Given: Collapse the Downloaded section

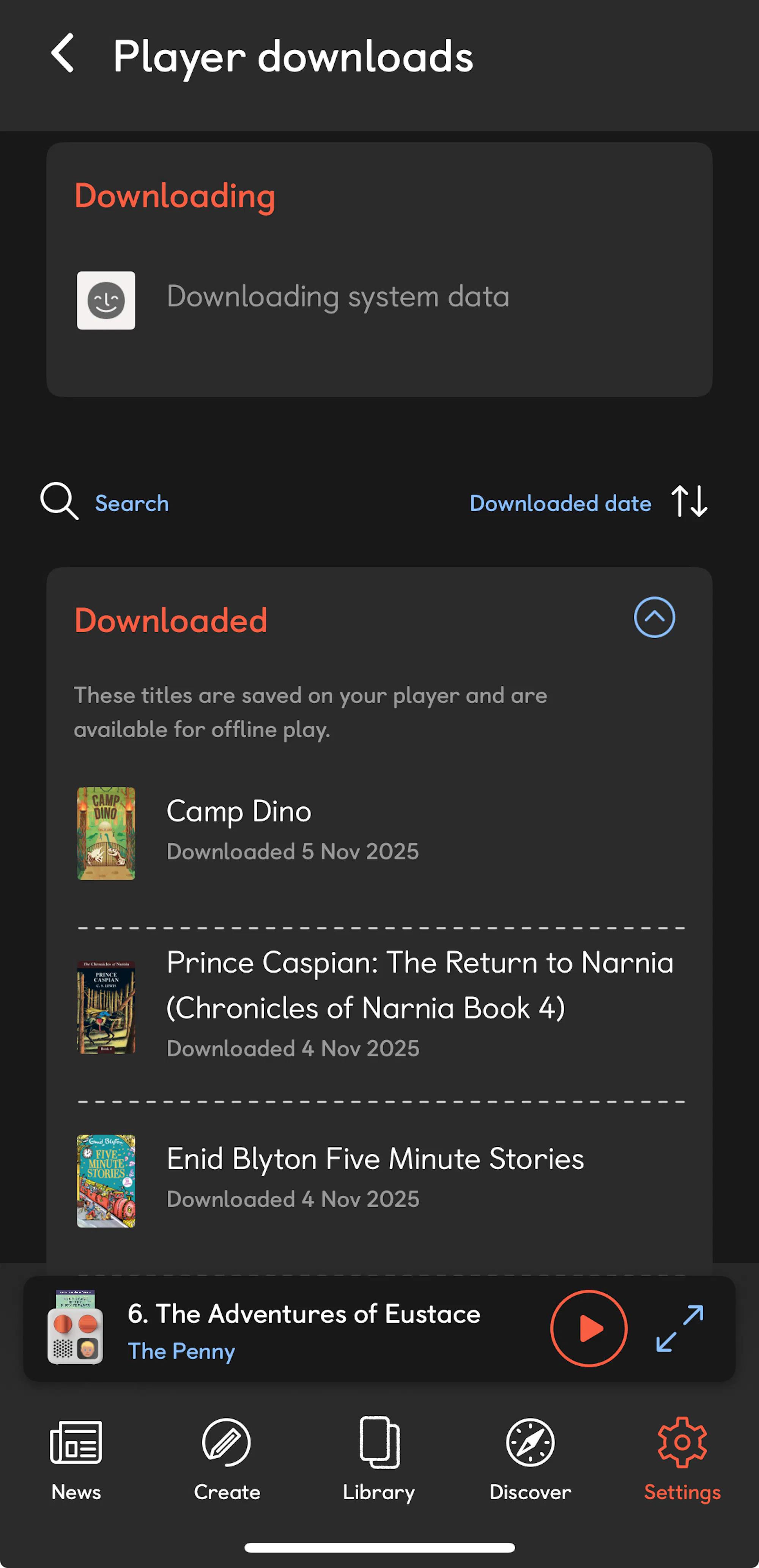Looking at the screenshot, I should tap(654, 617).
